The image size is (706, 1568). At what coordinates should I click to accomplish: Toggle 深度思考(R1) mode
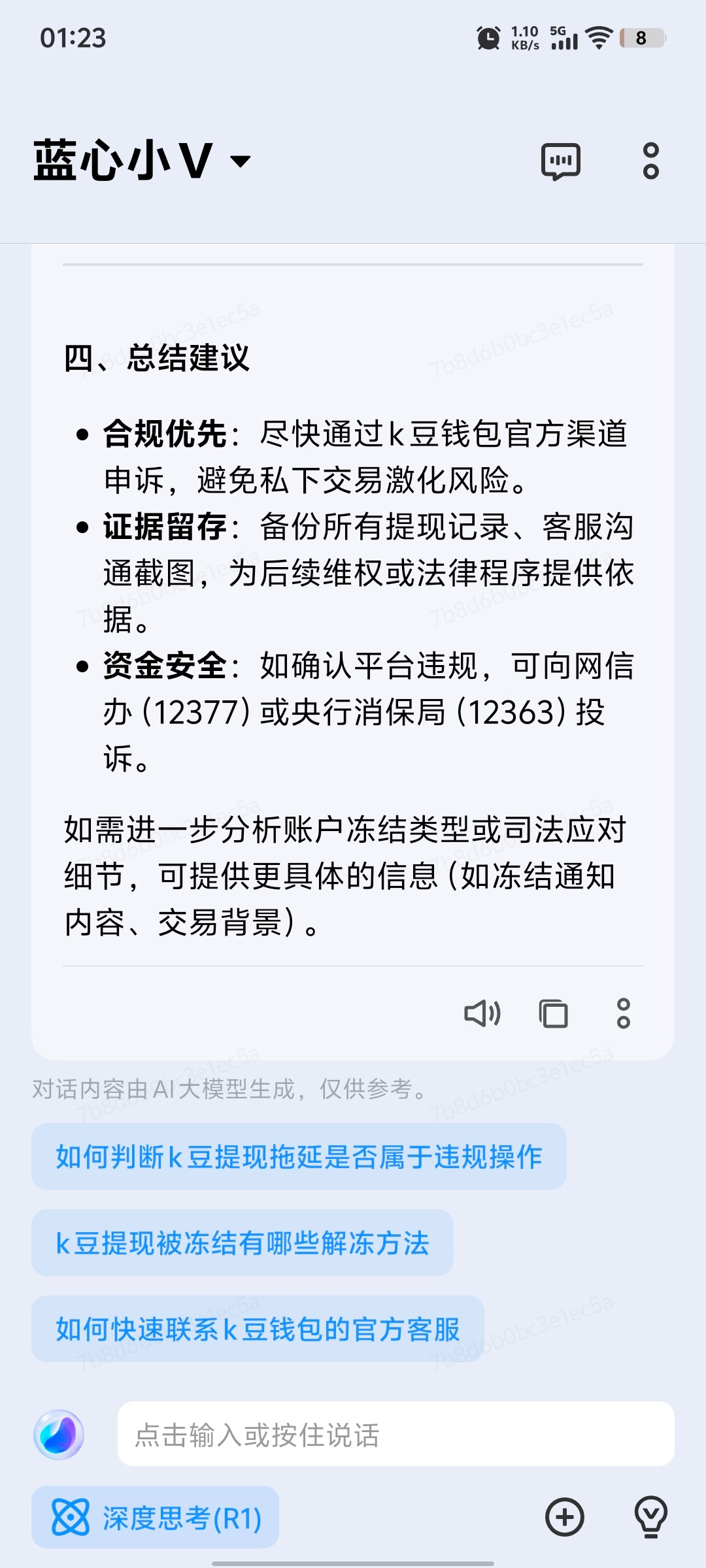[156, 1517]
